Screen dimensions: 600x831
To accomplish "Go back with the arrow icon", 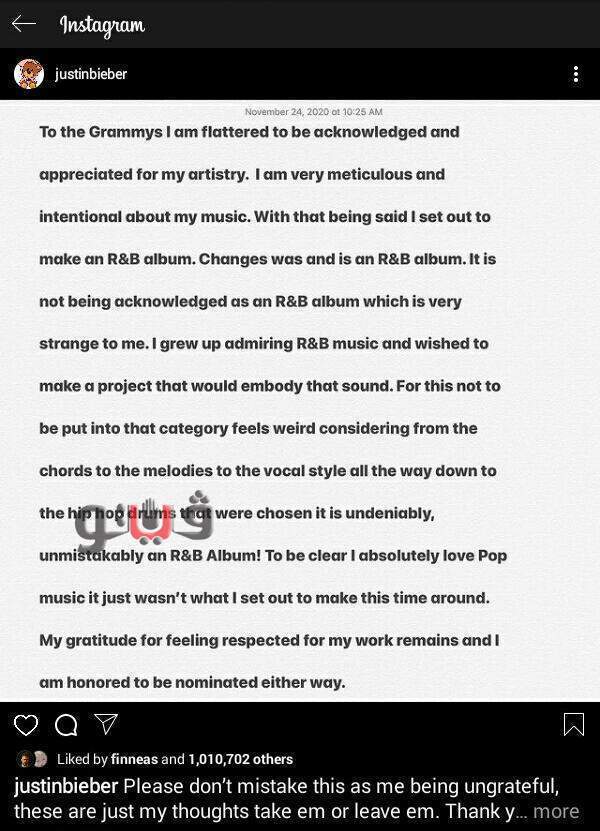I will tap(24, 23).
